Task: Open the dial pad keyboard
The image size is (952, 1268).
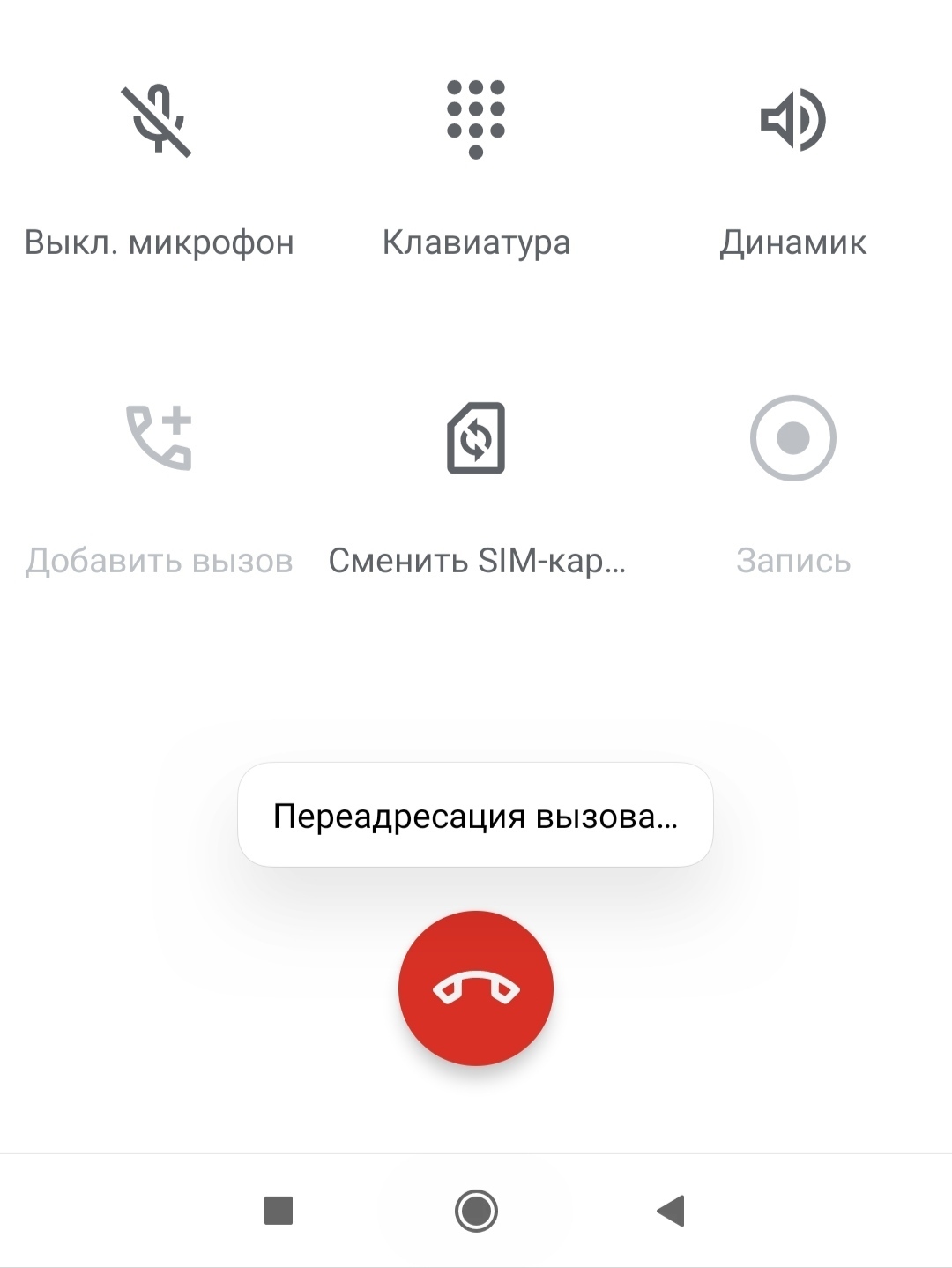Action: tap(475, 120)
